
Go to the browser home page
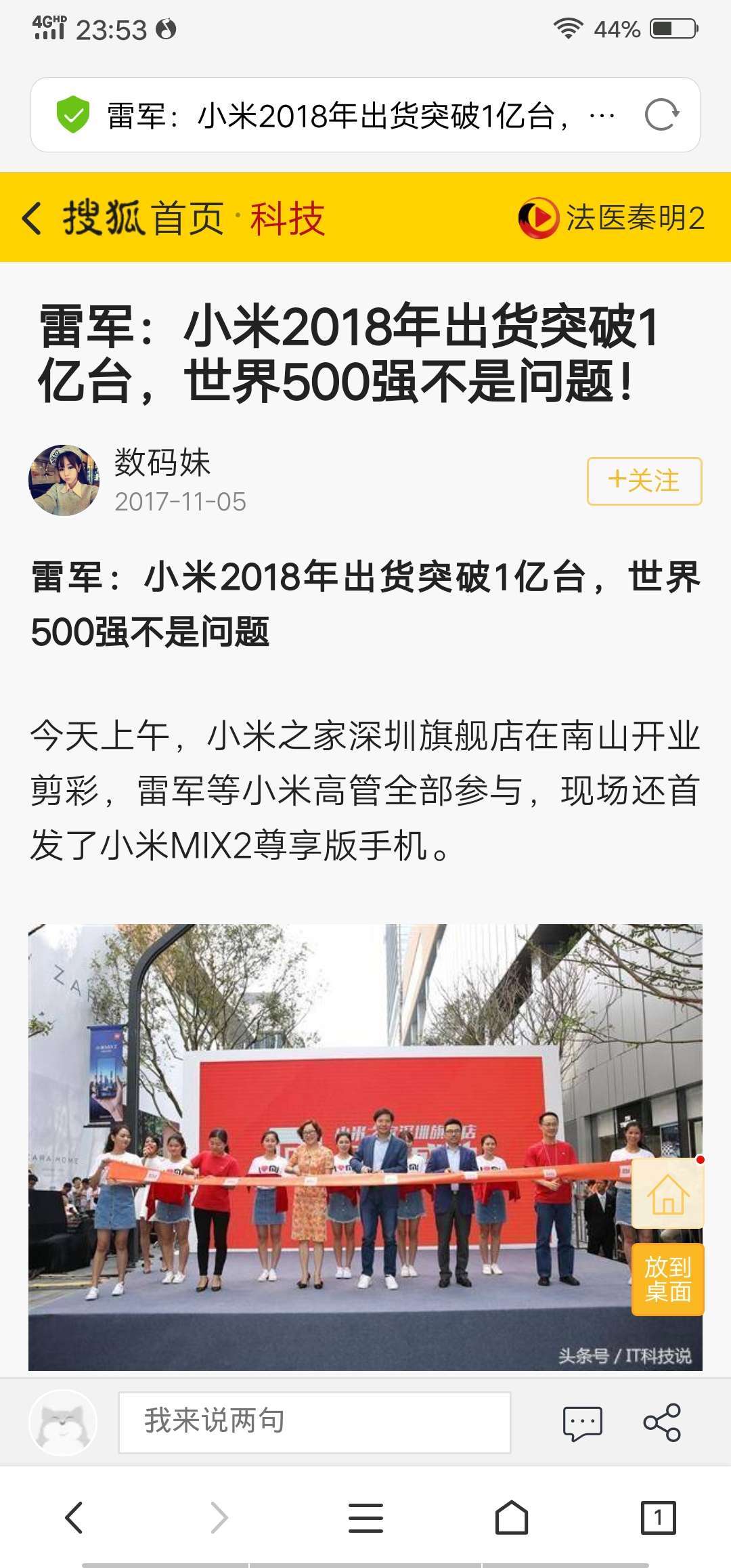click(512, 1517)
